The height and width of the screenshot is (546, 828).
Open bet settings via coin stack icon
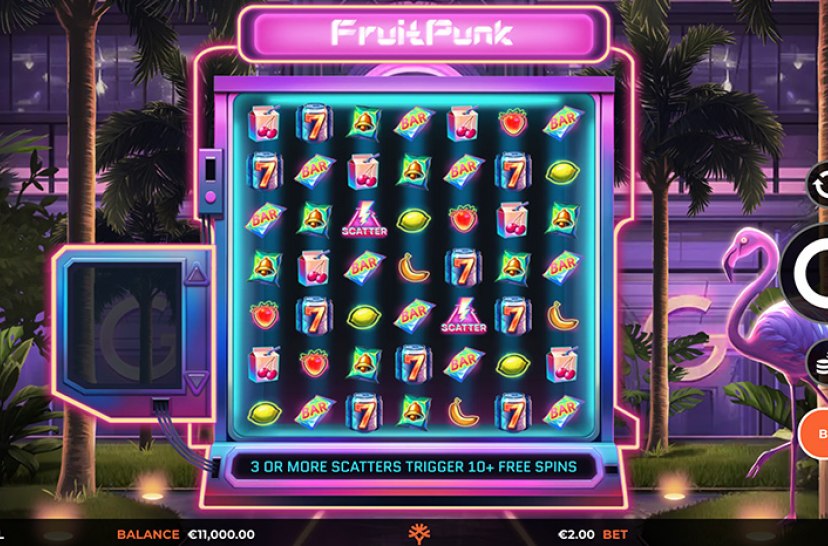coord(821,358)
